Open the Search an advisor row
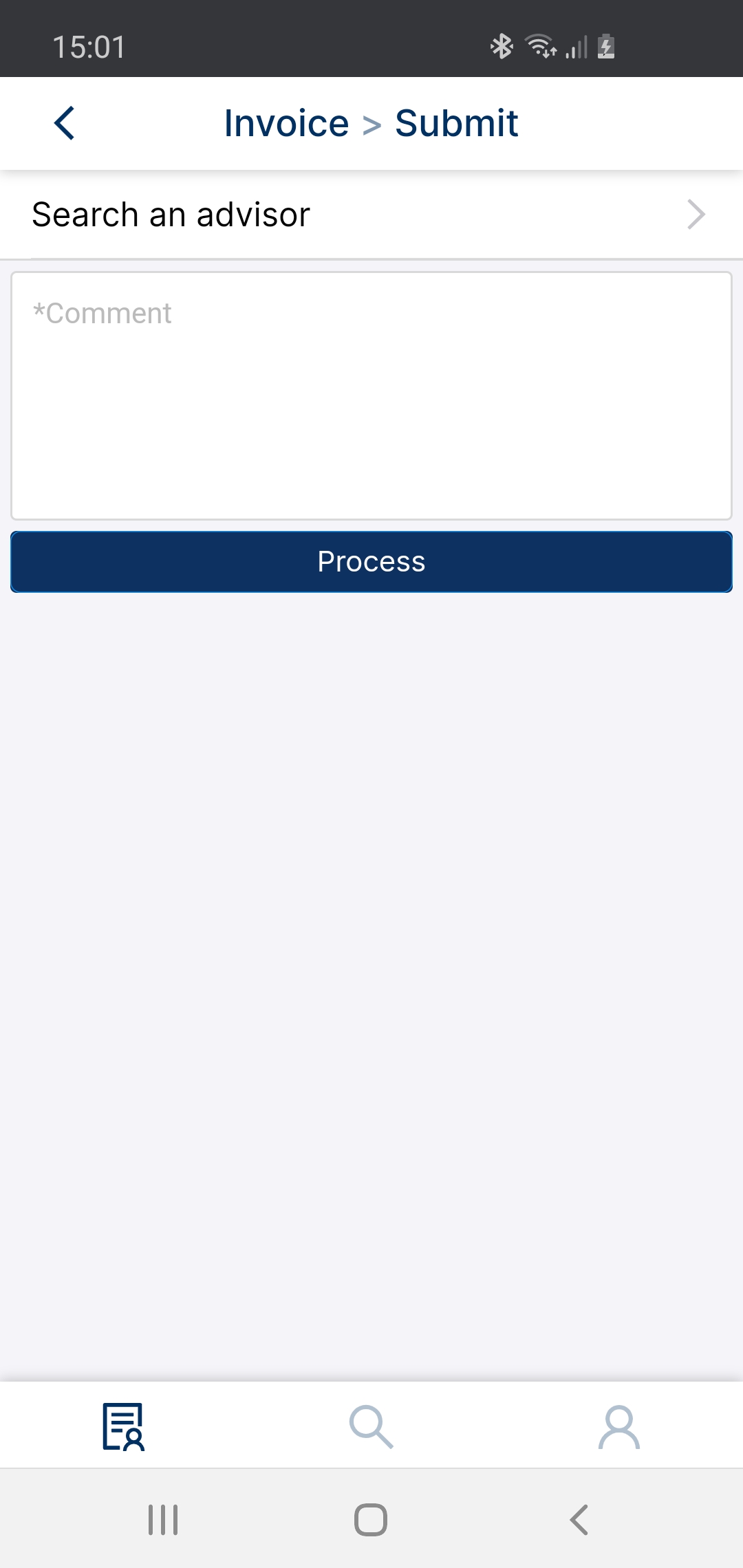This screenshot has width=743, height=1568. coord(371,215)
